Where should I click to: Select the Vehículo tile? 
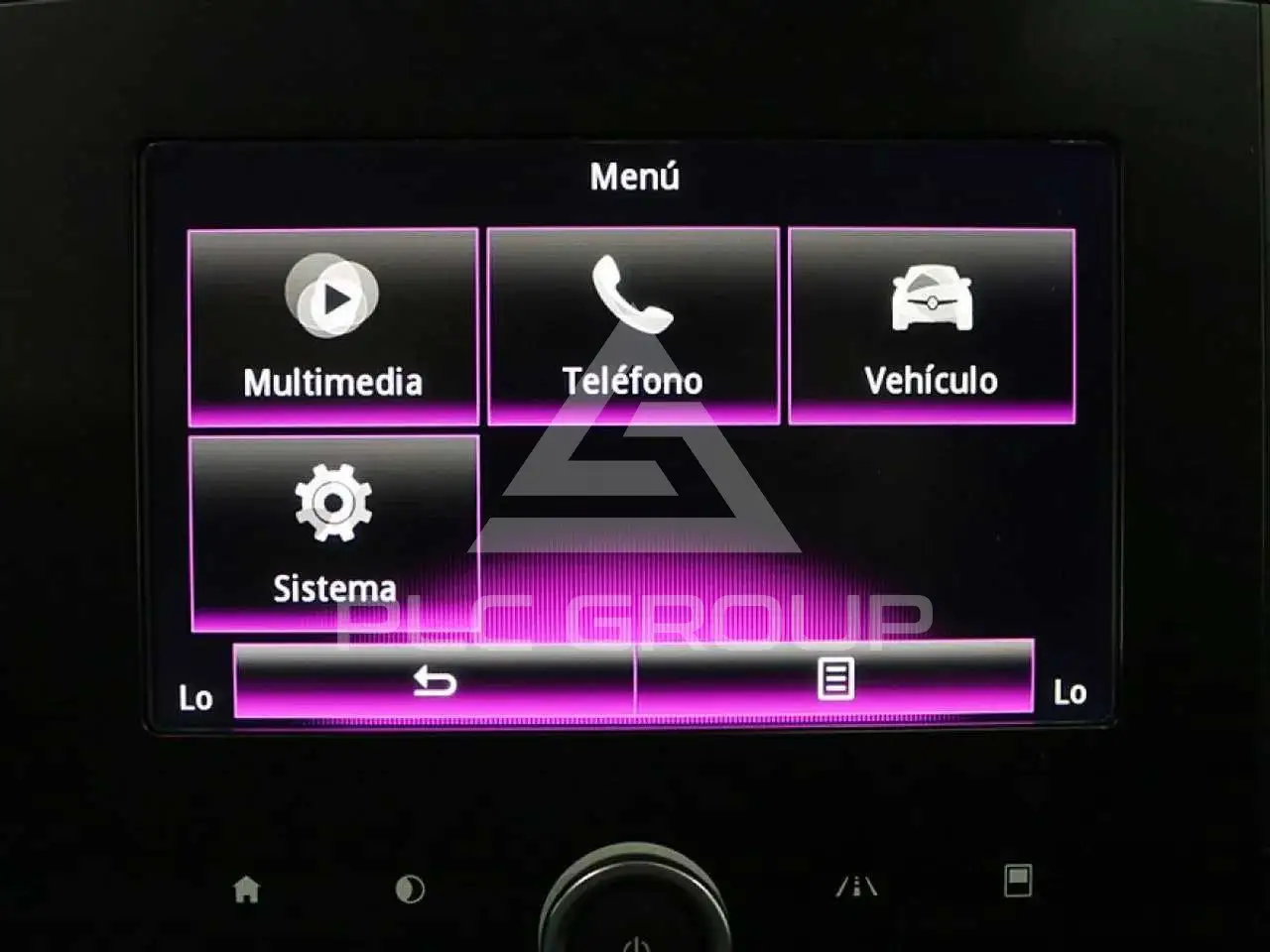932,326
